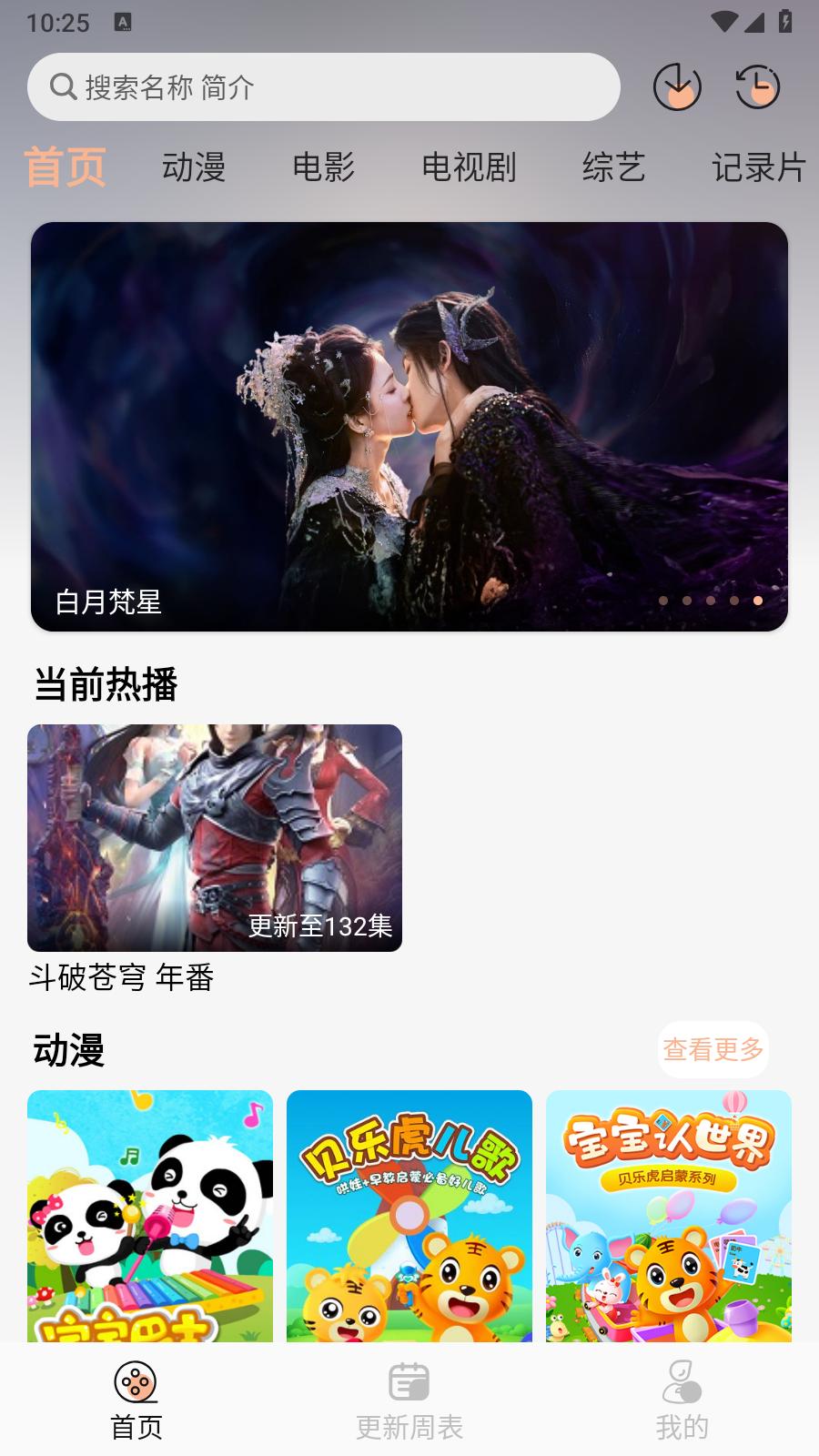Open the 综艺 section
Viewport: 819px width, 1456px height.
[614, 168]
